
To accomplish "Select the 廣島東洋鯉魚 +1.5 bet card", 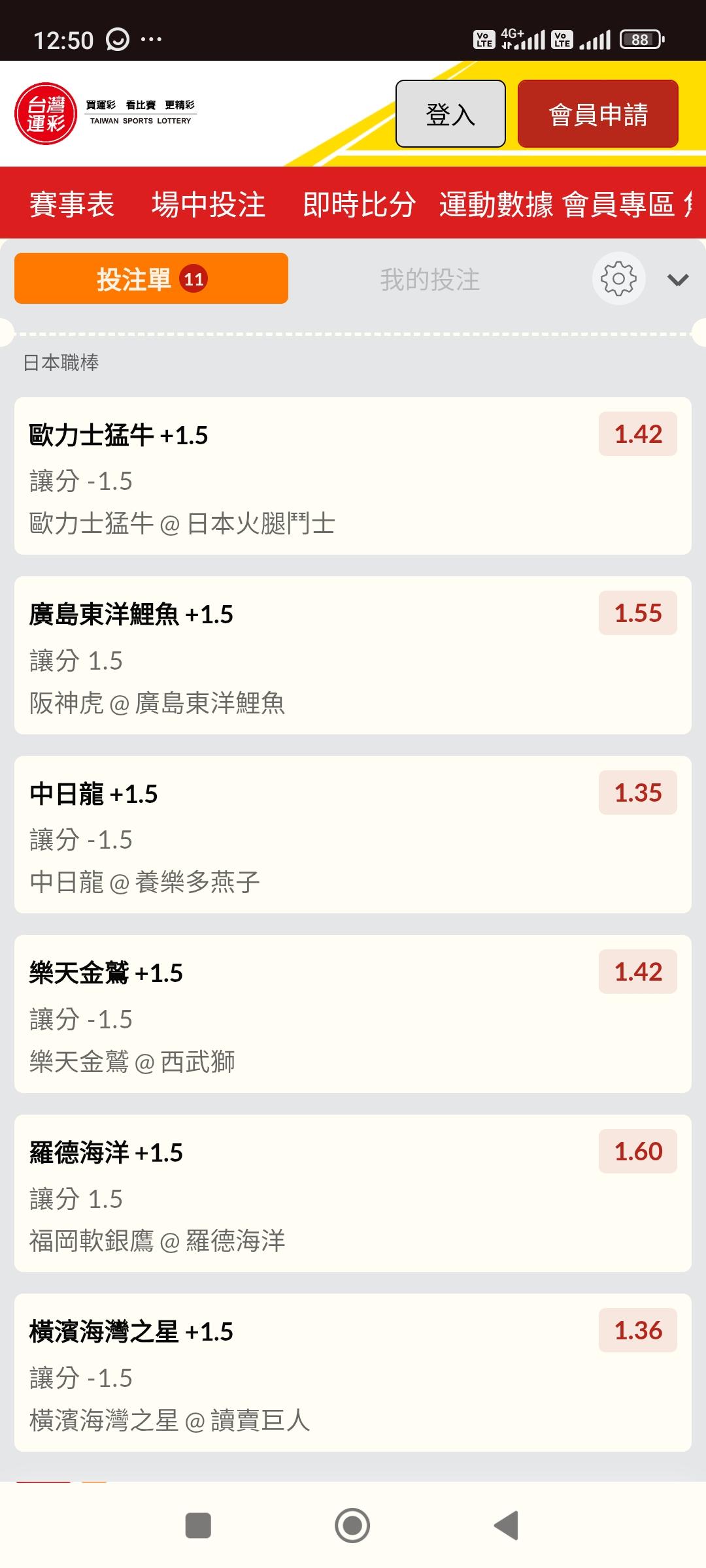I will point(353,655).
